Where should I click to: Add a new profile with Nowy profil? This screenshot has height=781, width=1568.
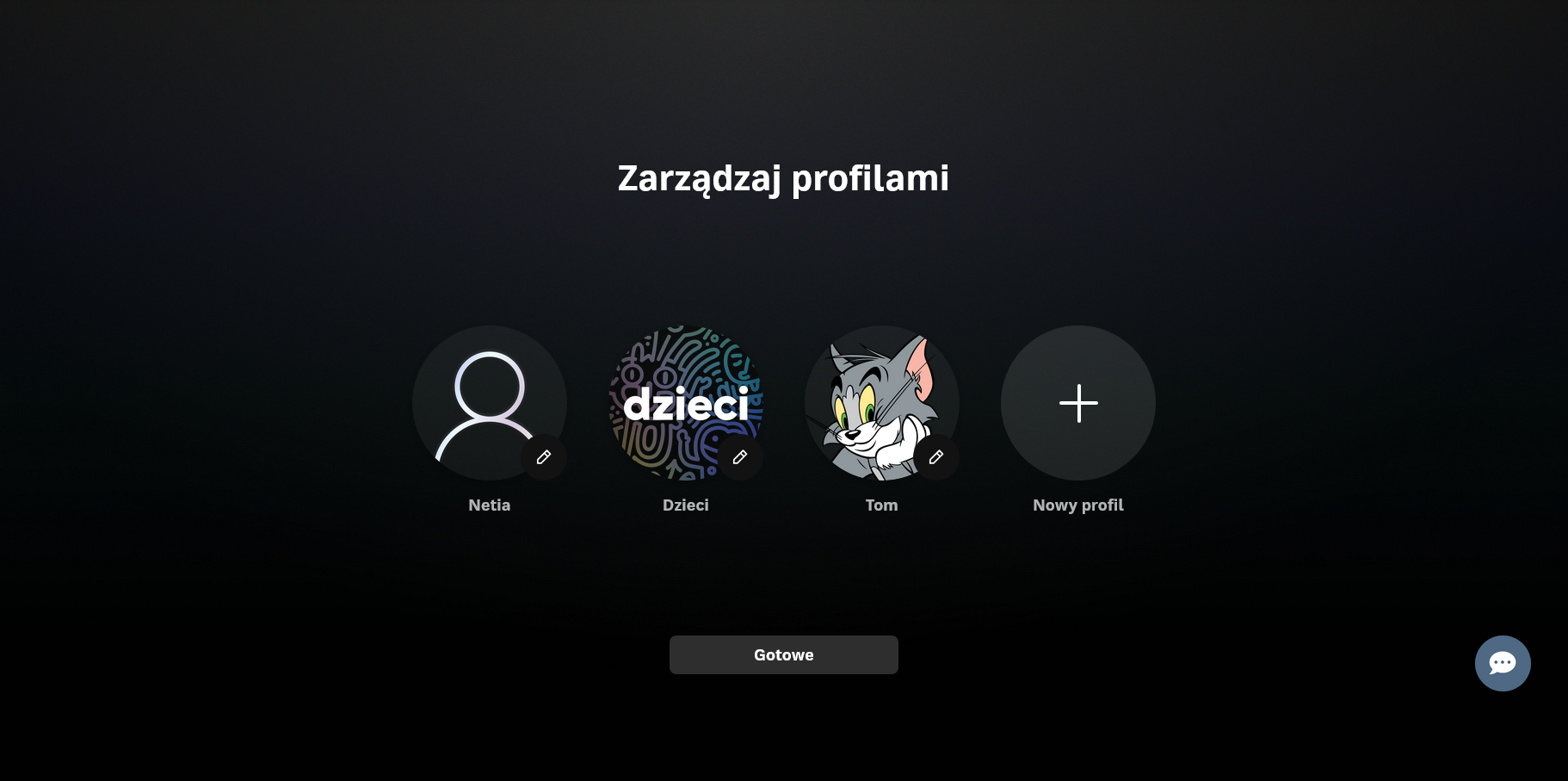point(1077,403)
